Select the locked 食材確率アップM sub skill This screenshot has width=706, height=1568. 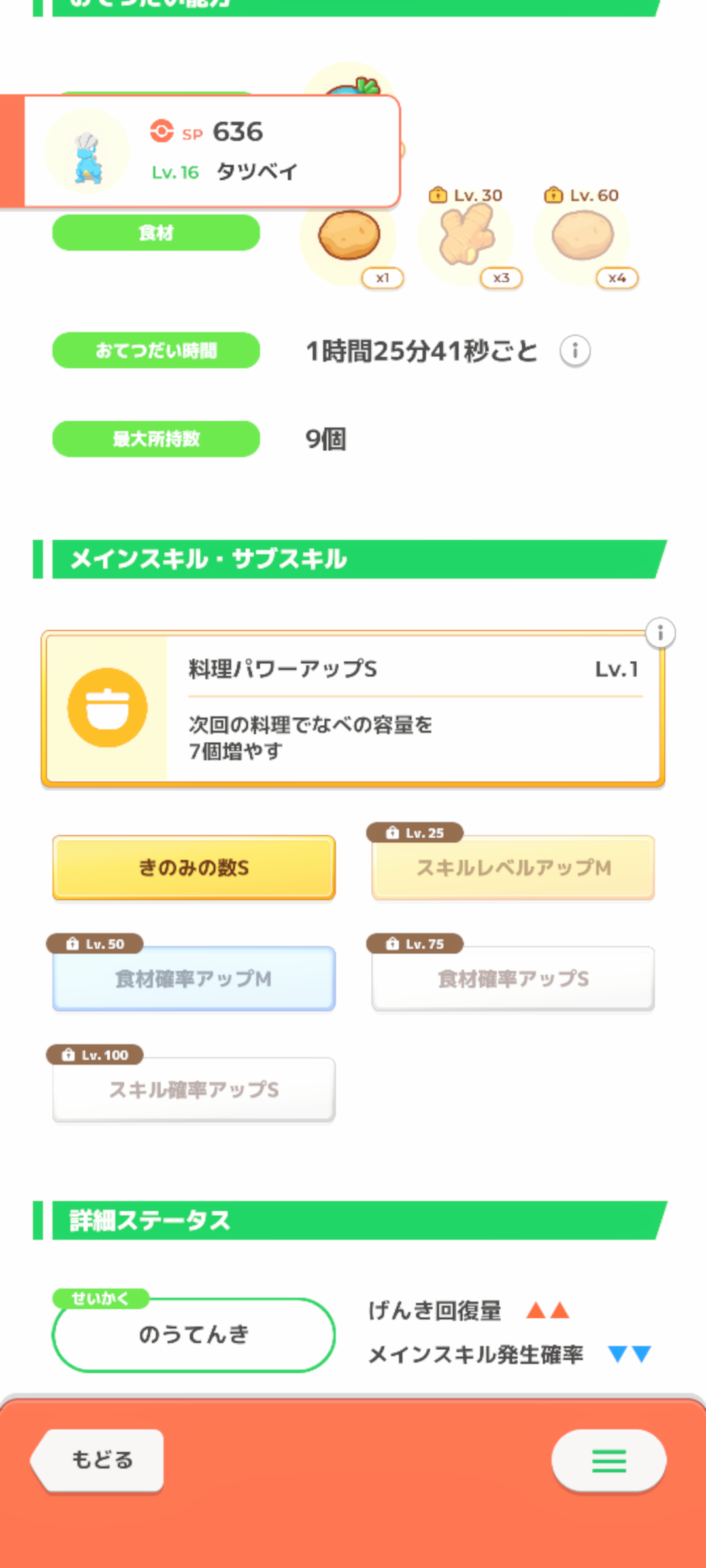point(194,979)
